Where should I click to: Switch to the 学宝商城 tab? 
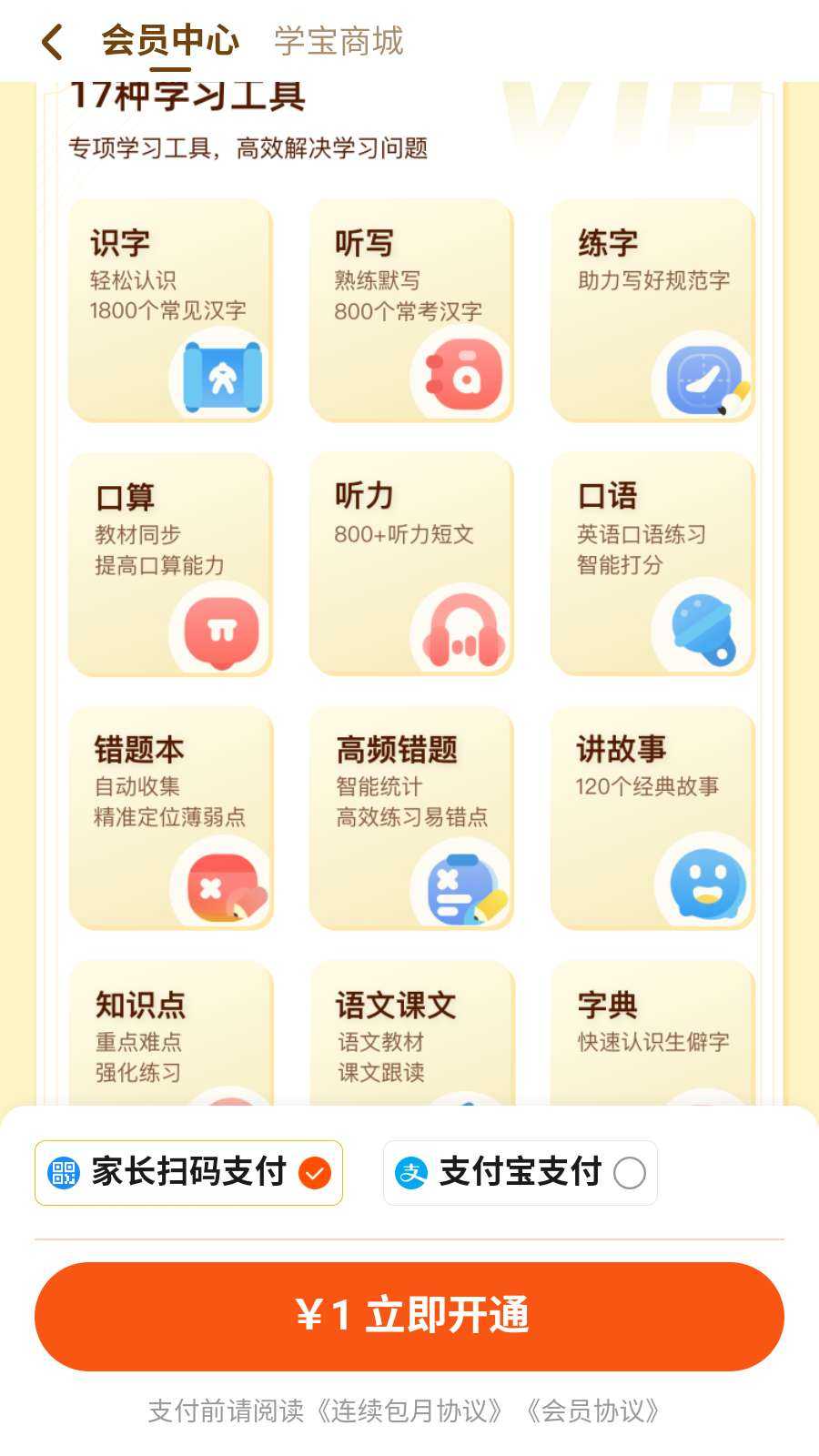[x=337, y=42]
